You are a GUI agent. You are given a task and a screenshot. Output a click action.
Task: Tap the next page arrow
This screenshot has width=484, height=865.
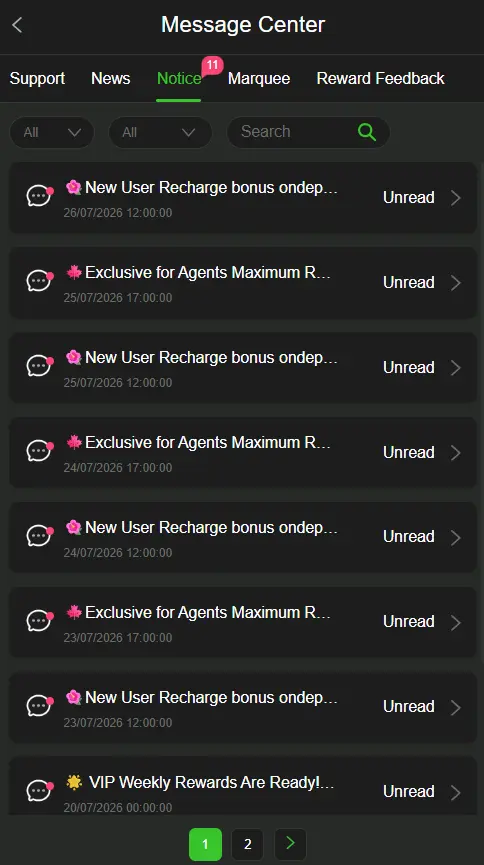coord(290,844)
